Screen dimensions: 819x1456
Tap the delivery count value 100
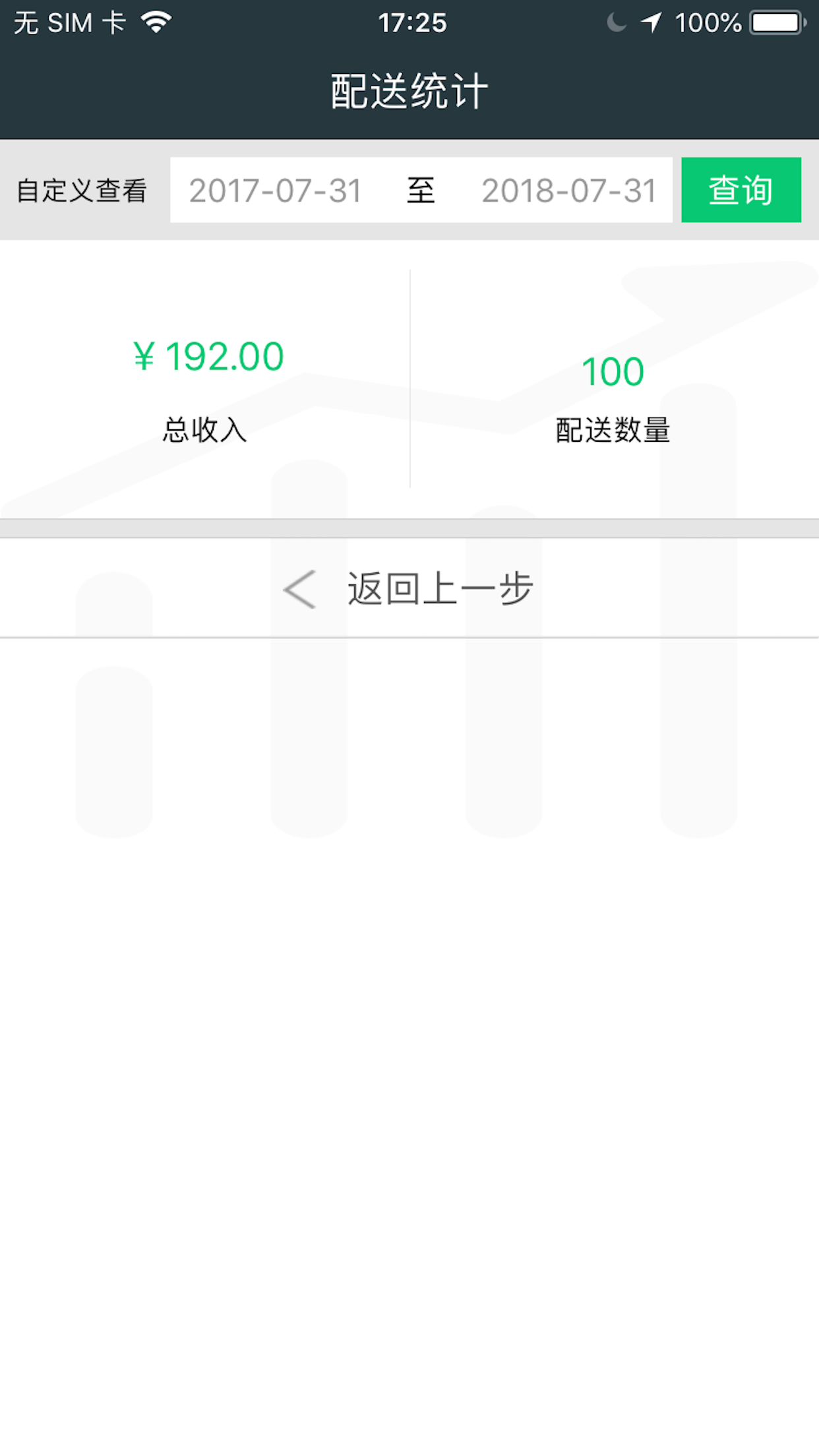click(x=613, y=371)
